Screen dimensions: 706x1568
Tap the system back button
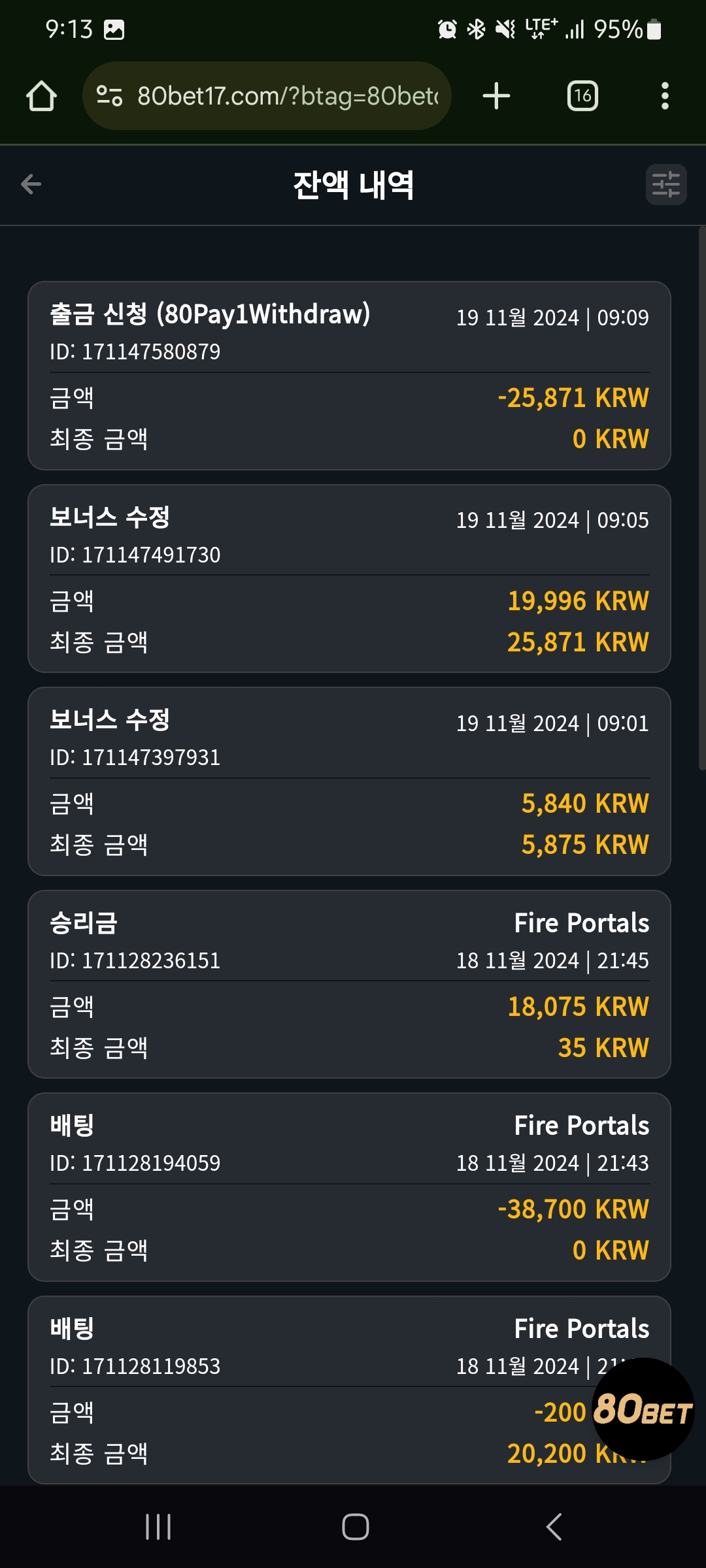pyautogui.click(x=554, y=1527)
